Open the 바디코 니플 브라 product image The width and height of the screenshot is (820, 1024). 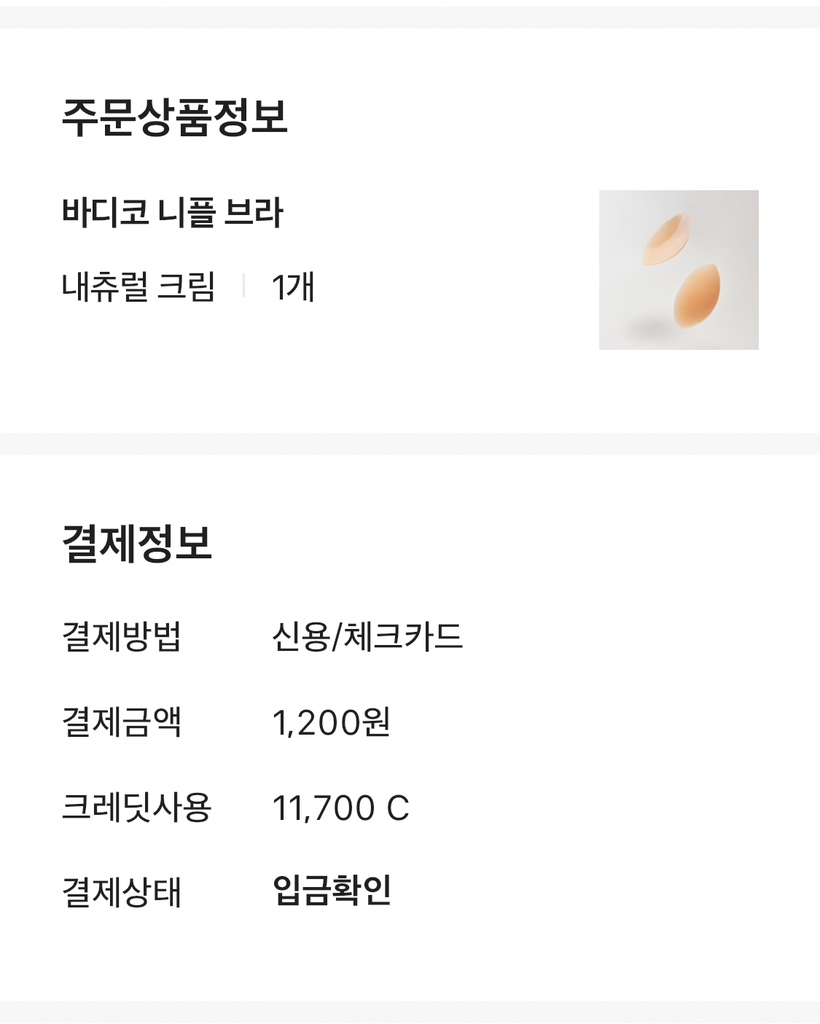coord(678,270)
